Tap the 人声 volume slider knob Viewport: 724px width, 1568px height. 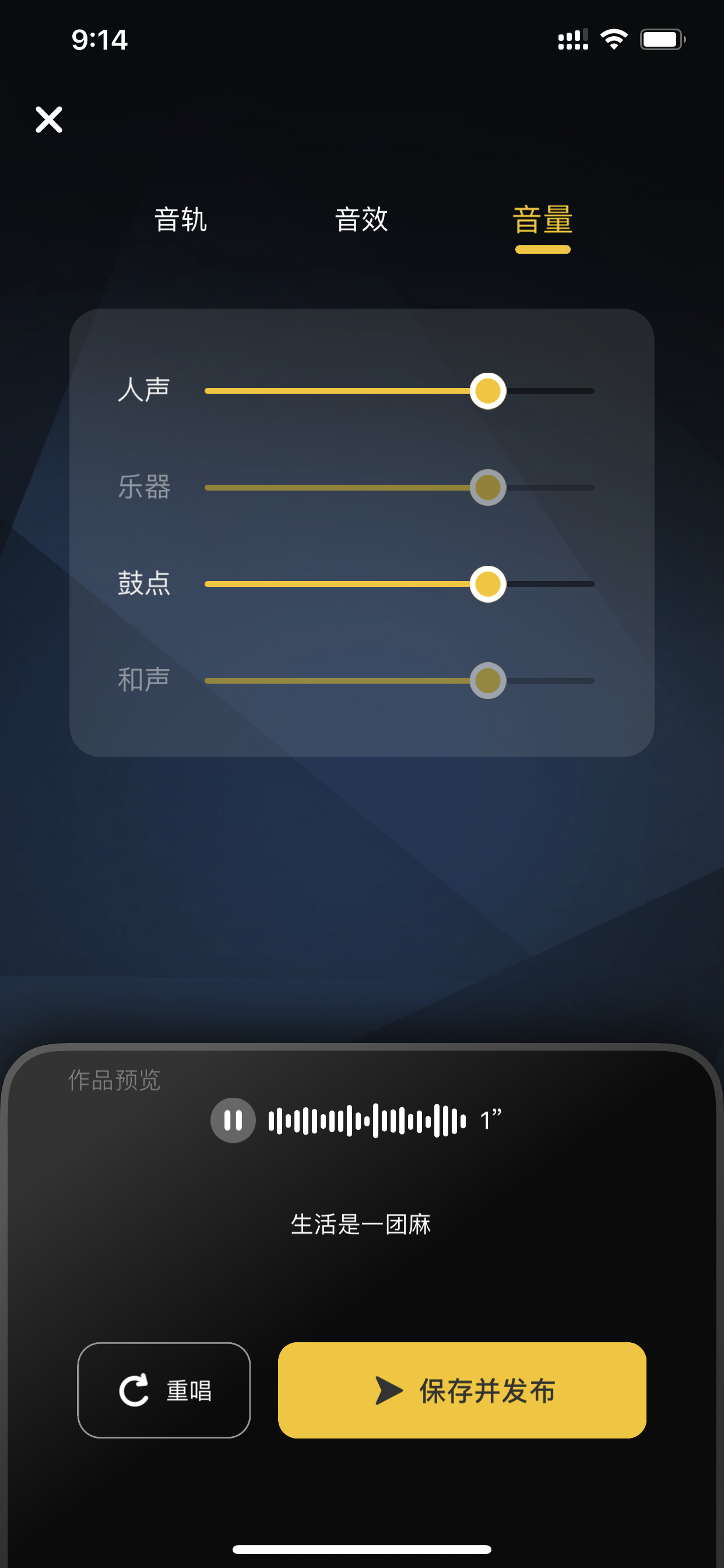488,391
